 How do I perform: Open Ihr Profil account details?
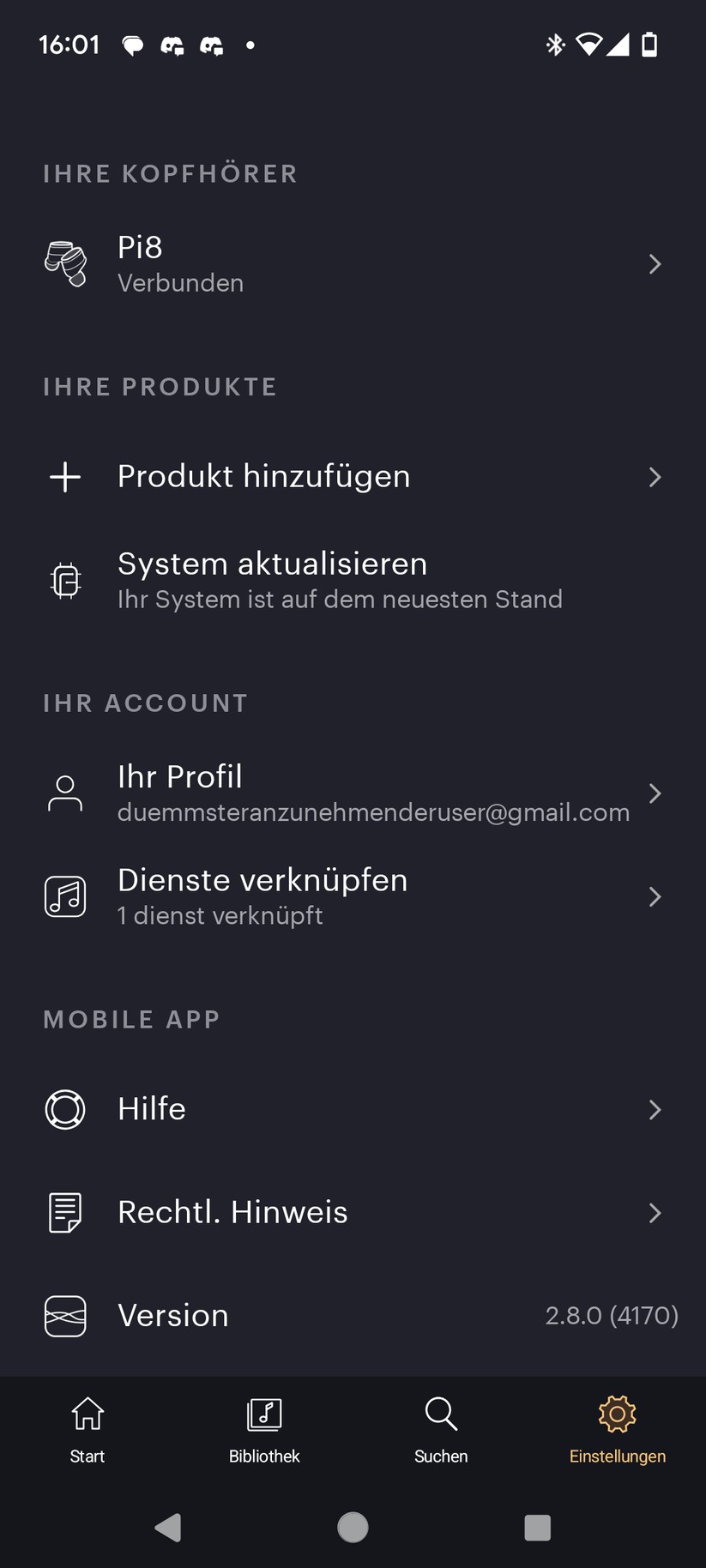point(353,793)
